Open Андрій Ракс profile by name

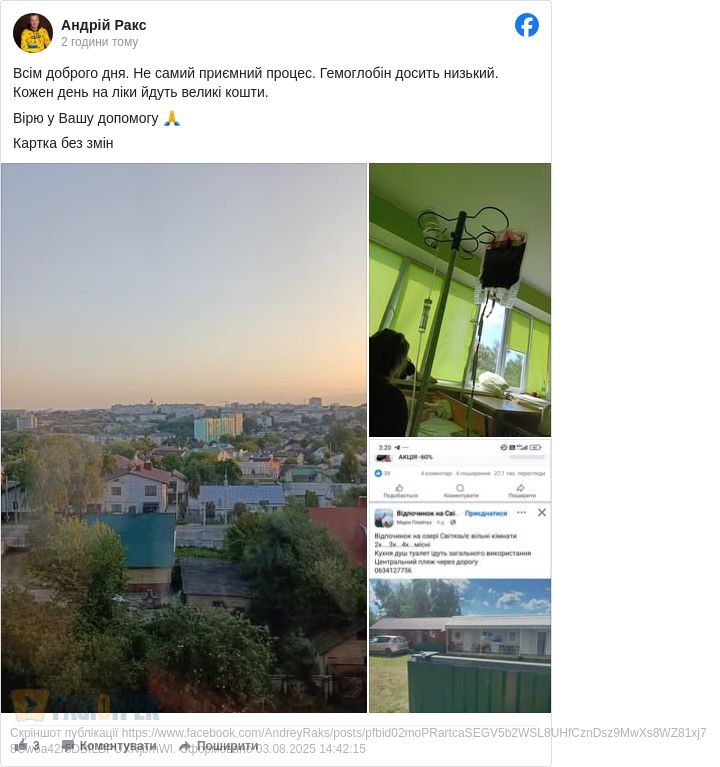[x=103, y=25]
